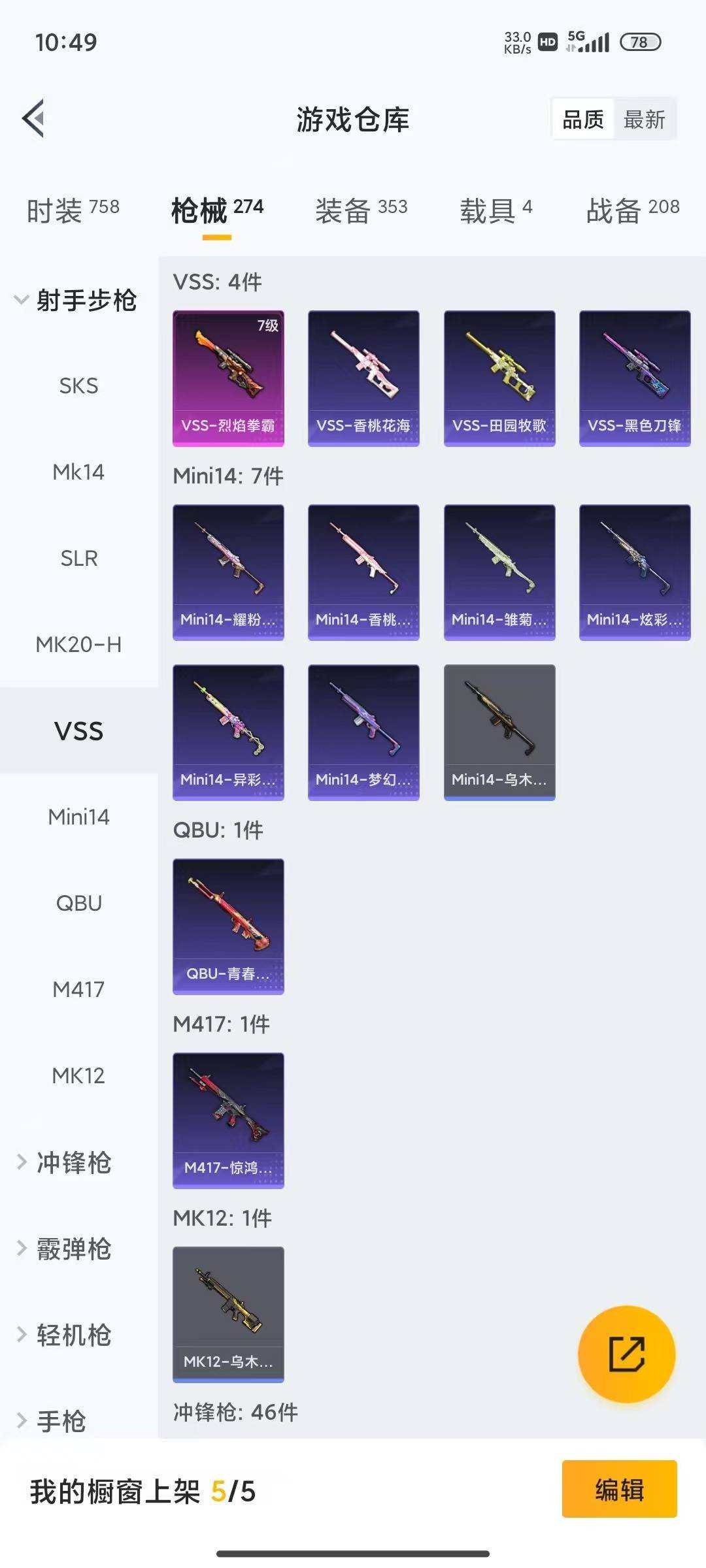Open the Mini14-乌木 skin card
The width and height of the screenshot is (706, 1568).
[499, 732]
